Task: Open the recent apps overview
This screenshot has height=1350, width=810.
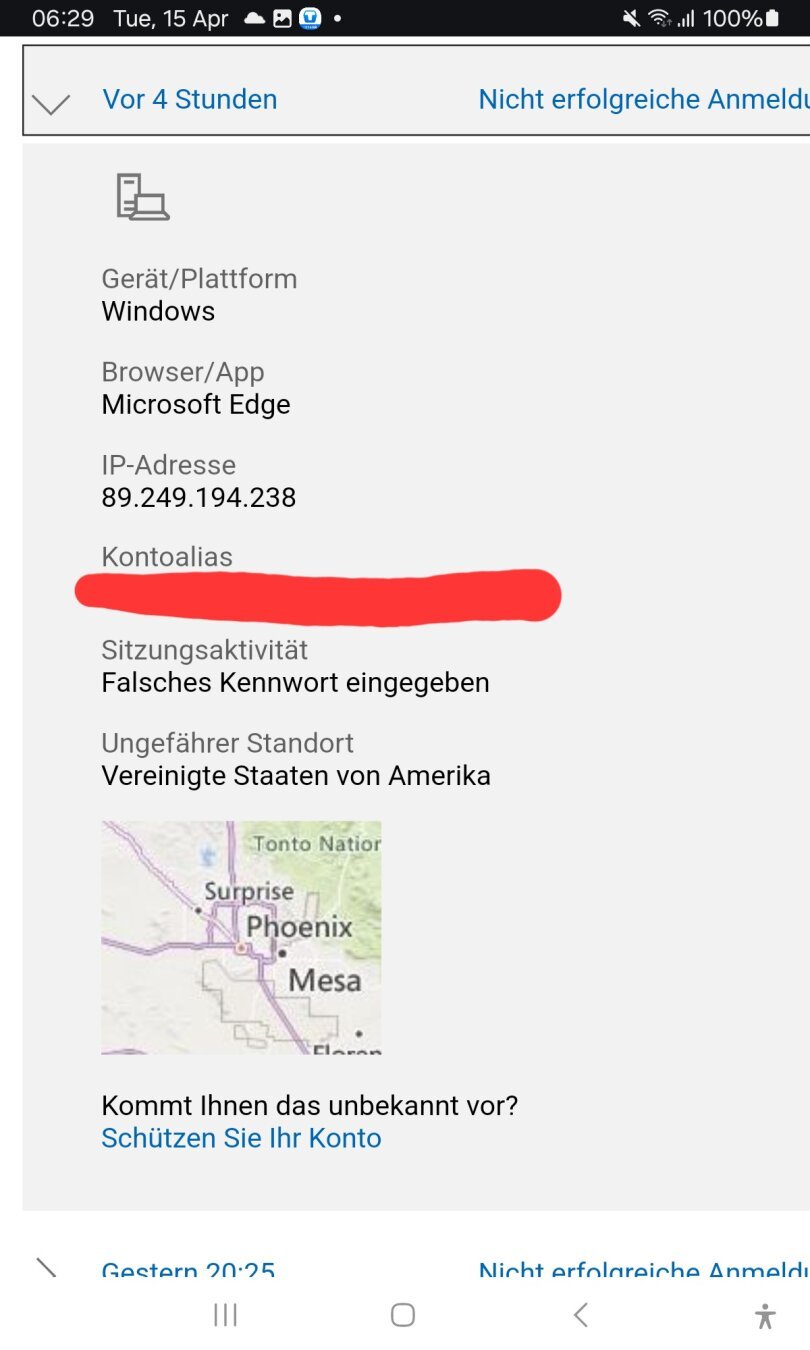Action: [225, 1315]
